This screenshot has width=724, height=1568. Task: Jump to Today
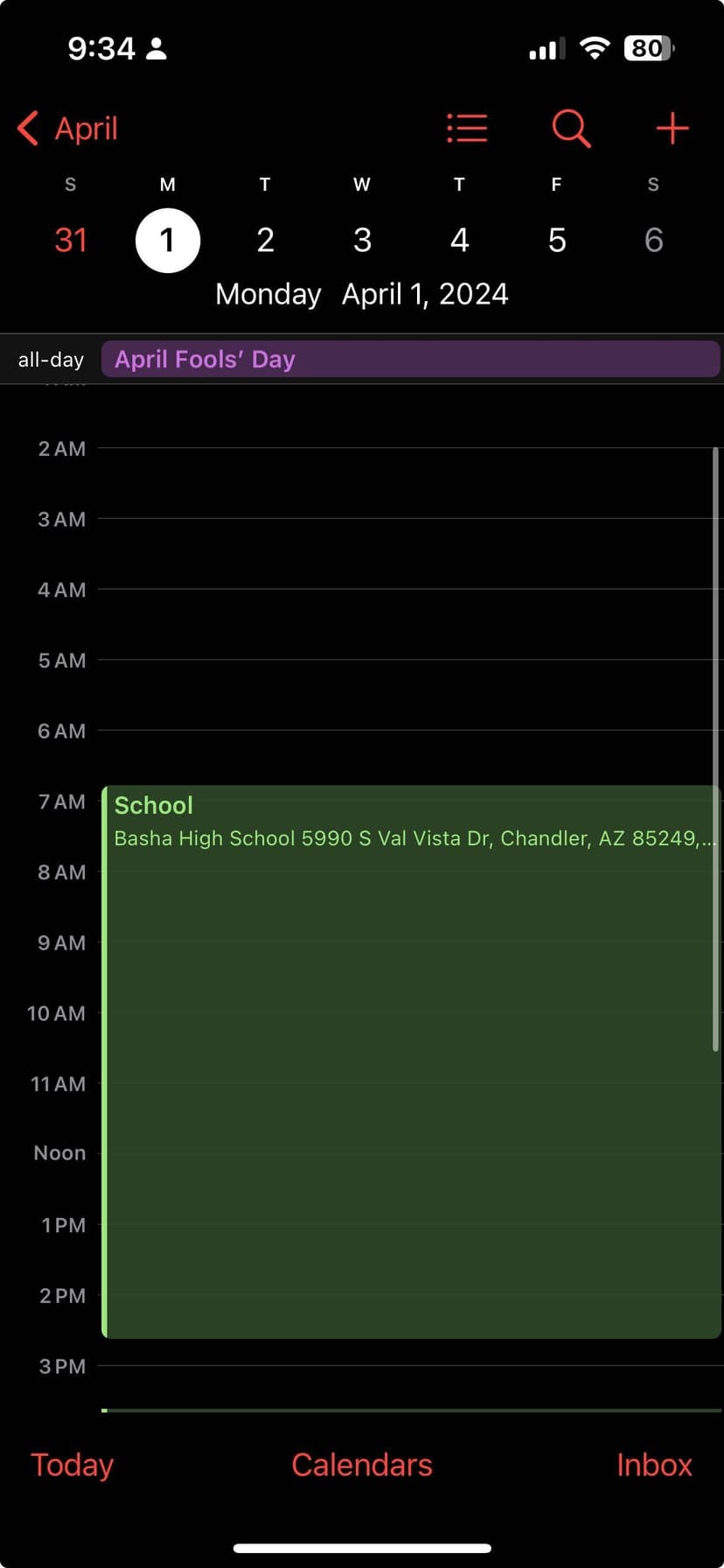[x=73, y=1465]
